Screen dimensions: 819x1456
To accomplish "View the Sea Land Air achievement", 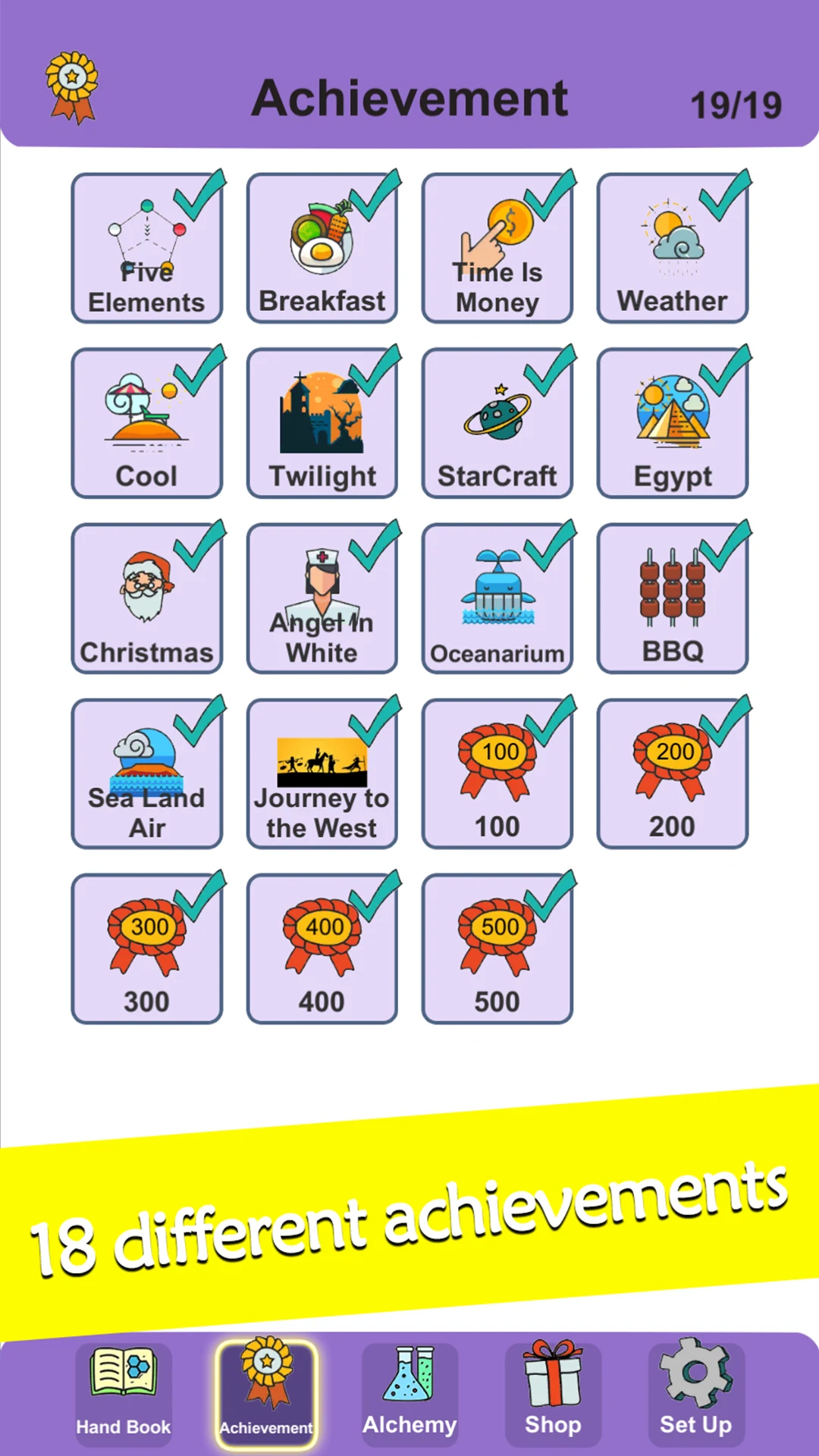I will click(147, 773).
